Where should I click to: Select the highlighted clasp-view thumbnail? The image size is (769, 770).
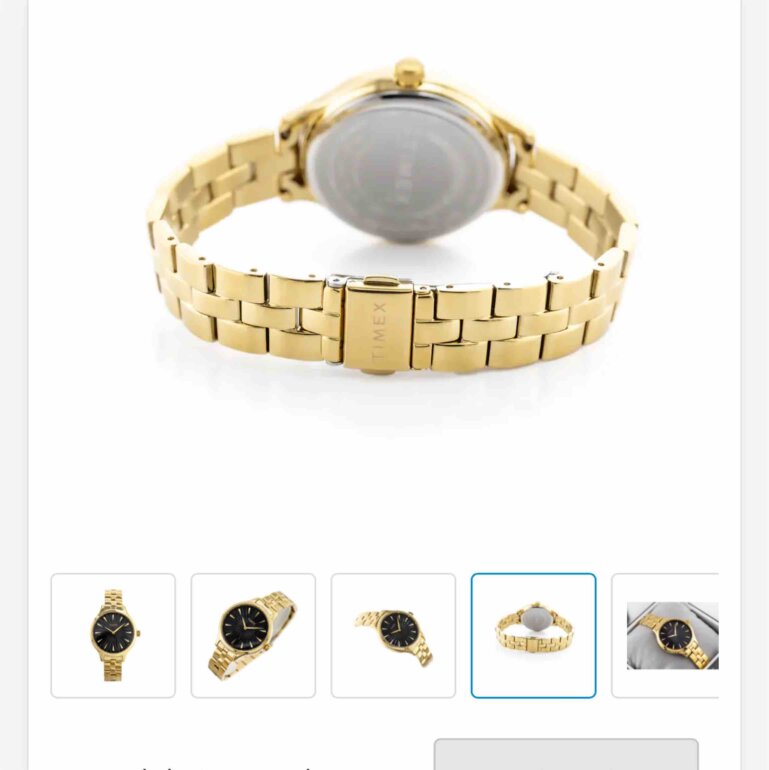(533, 635)
